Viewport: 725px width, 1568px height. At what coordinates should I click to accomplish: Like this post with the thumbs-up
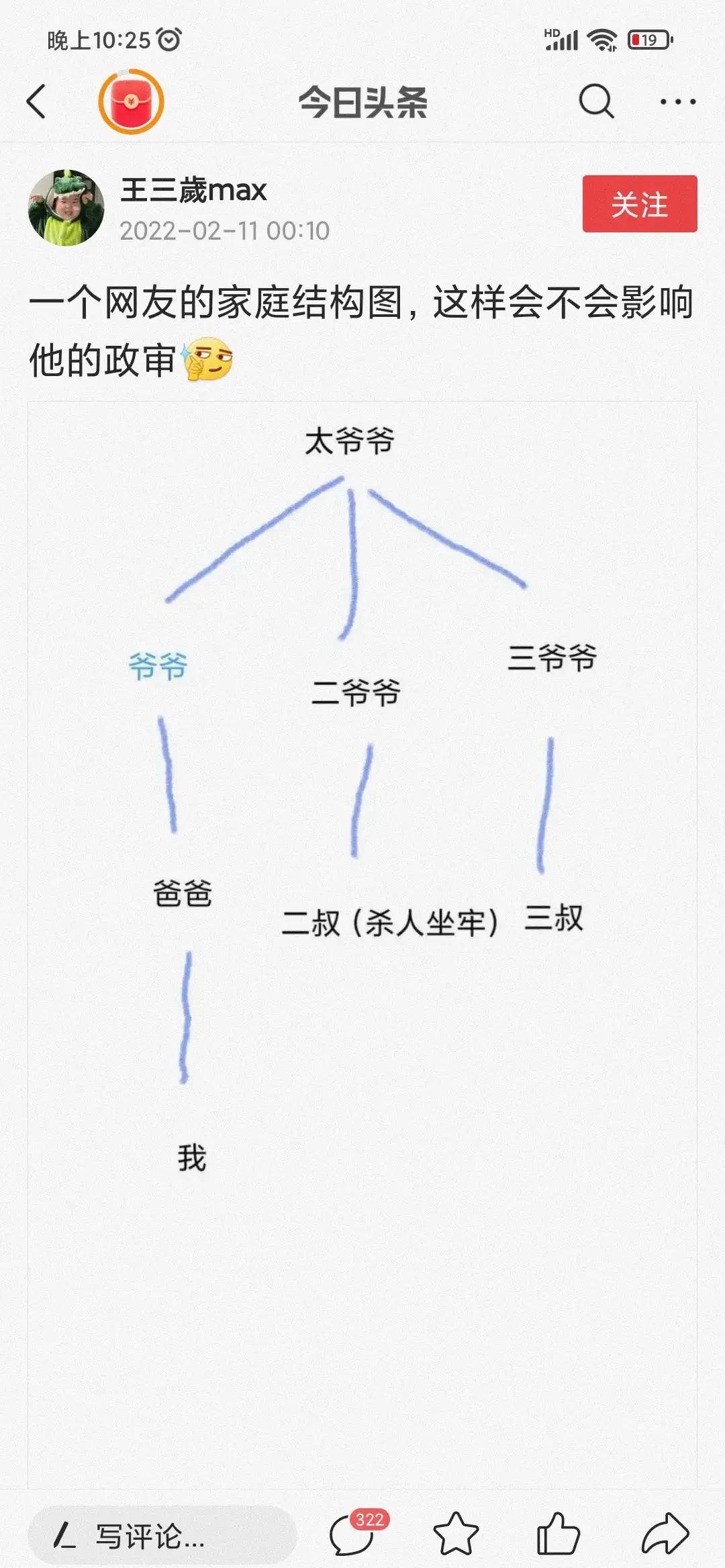[x=557, y=1534]
